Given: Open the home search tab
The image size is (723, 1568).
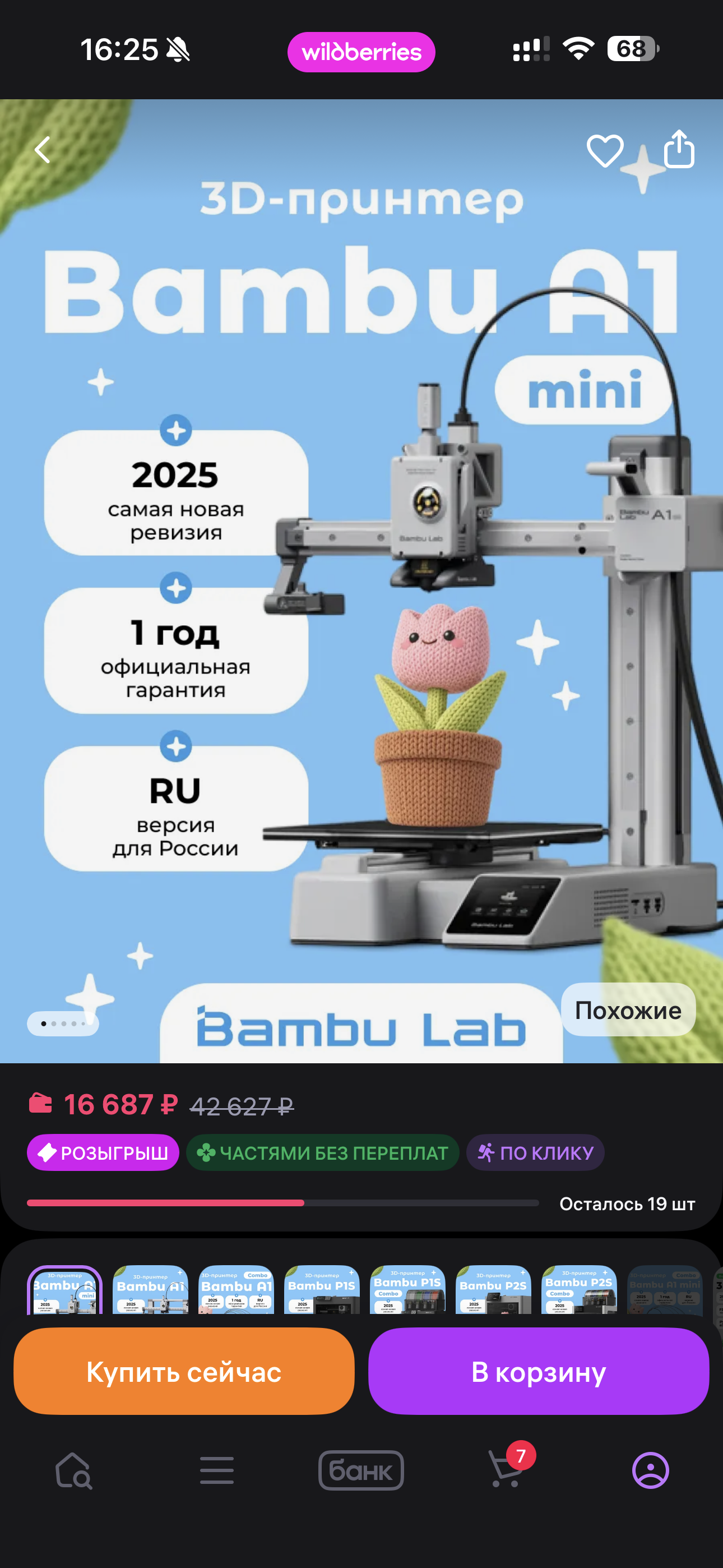Looking at the screenshot, I should coord(73,1470).
